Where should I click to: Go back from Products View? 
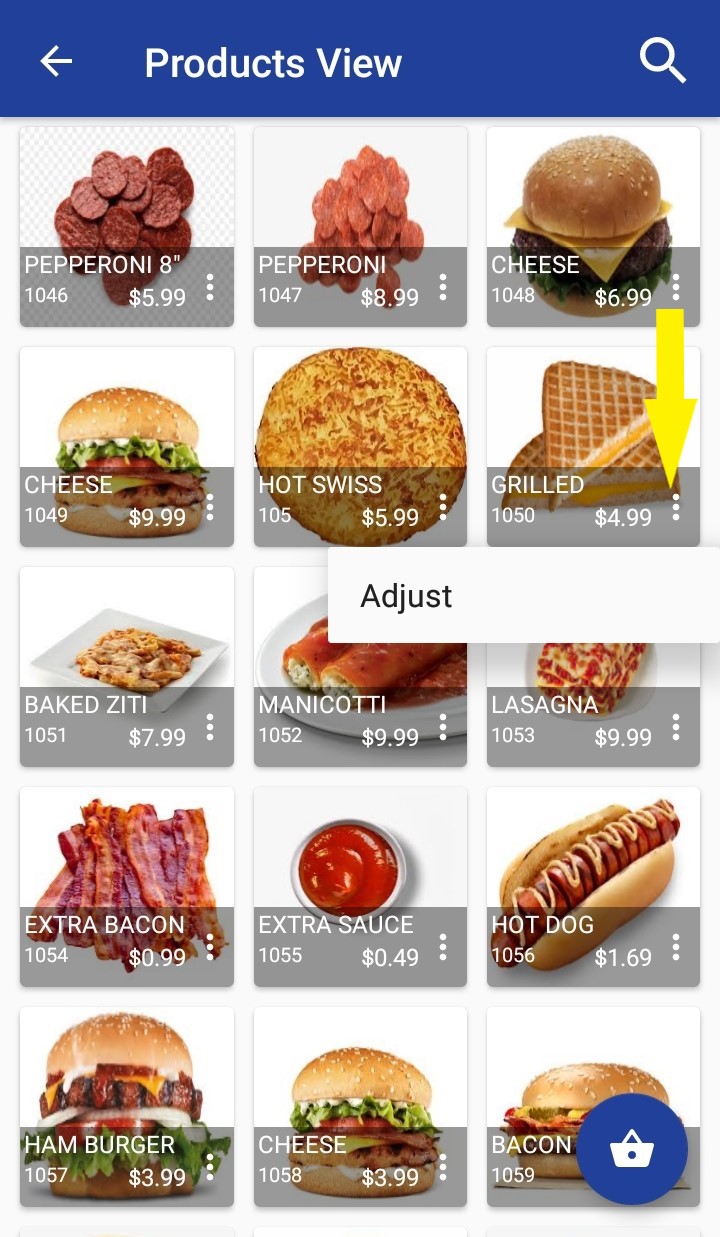pos(56,62)
